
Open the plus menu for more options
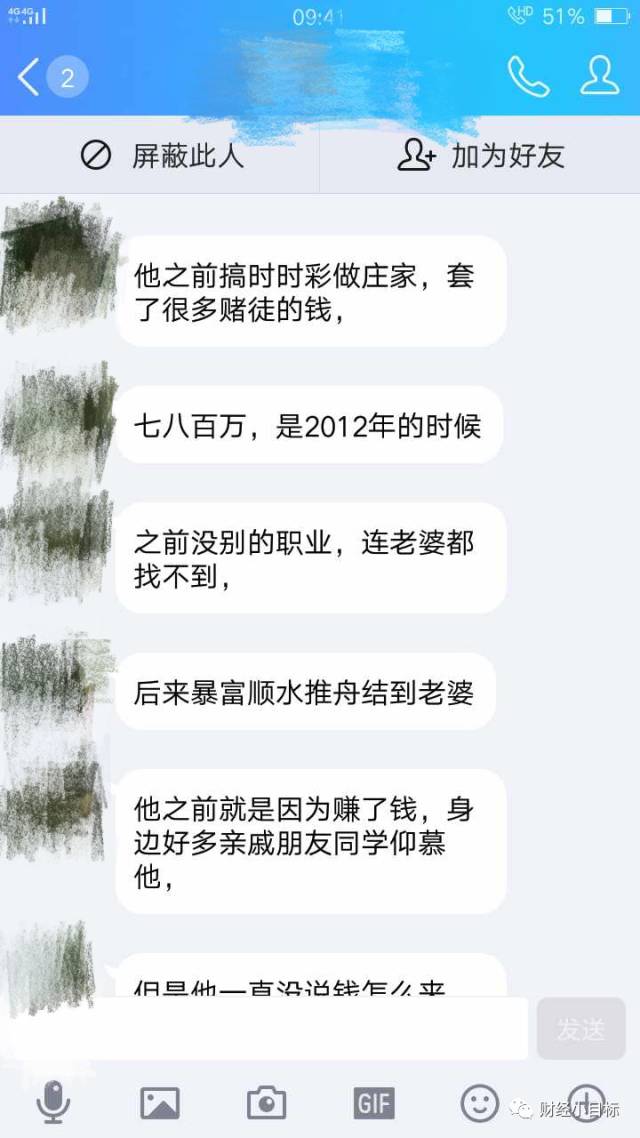click(x=586, y=1103)
